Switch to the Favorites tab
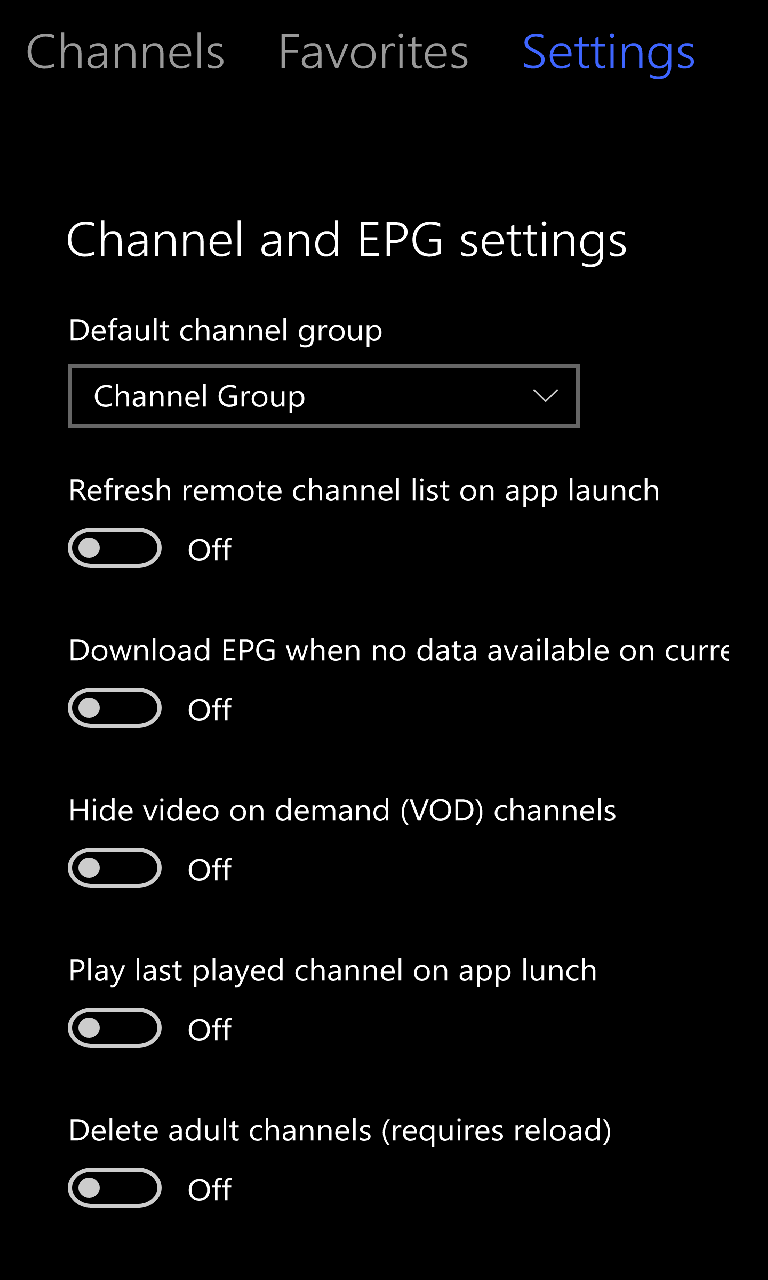This screenshot has height=1280, width=768. 373,52
